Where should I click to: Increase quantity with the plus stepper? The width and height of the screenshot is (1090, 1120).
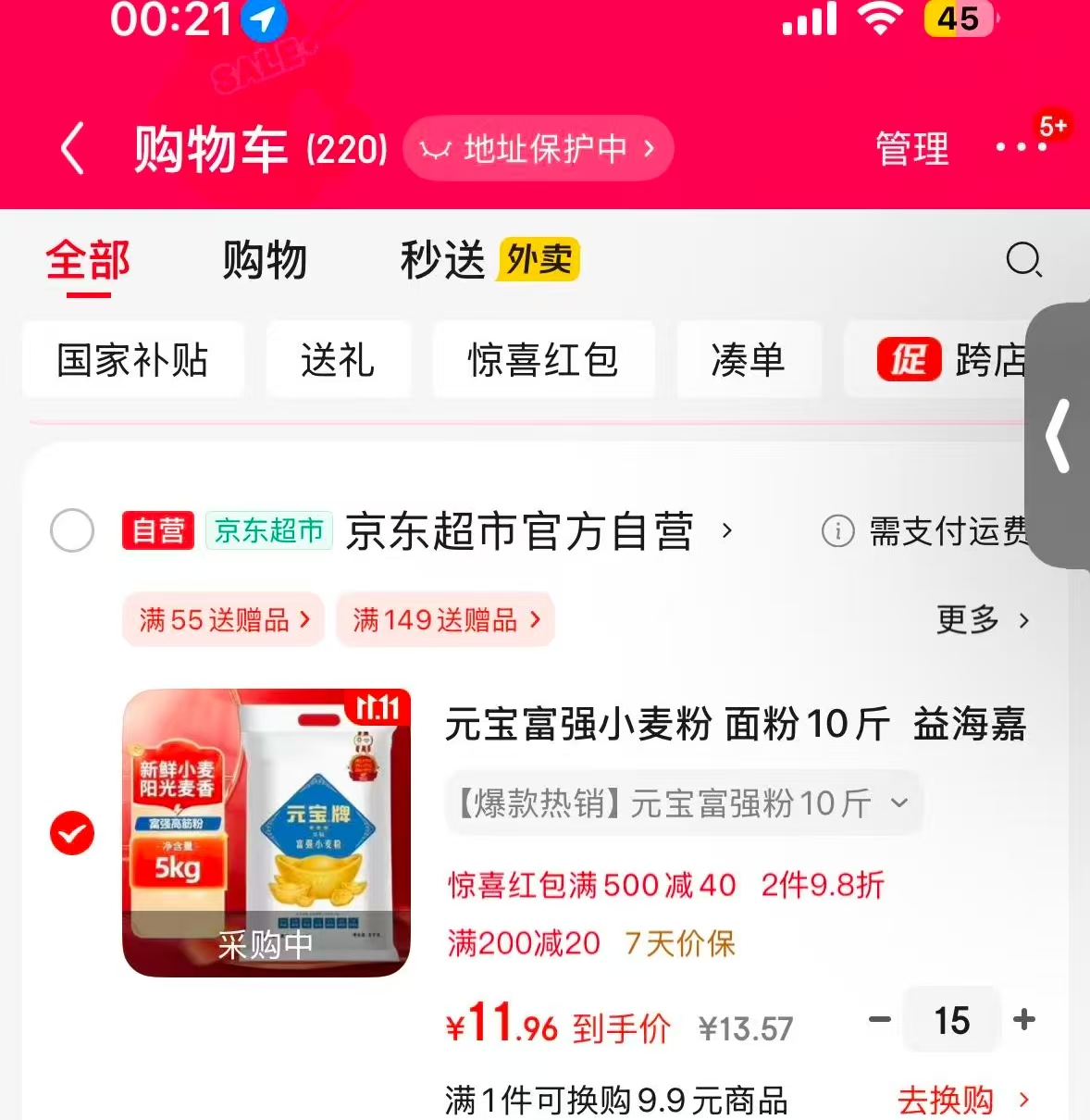[x=1024, y=1019]
